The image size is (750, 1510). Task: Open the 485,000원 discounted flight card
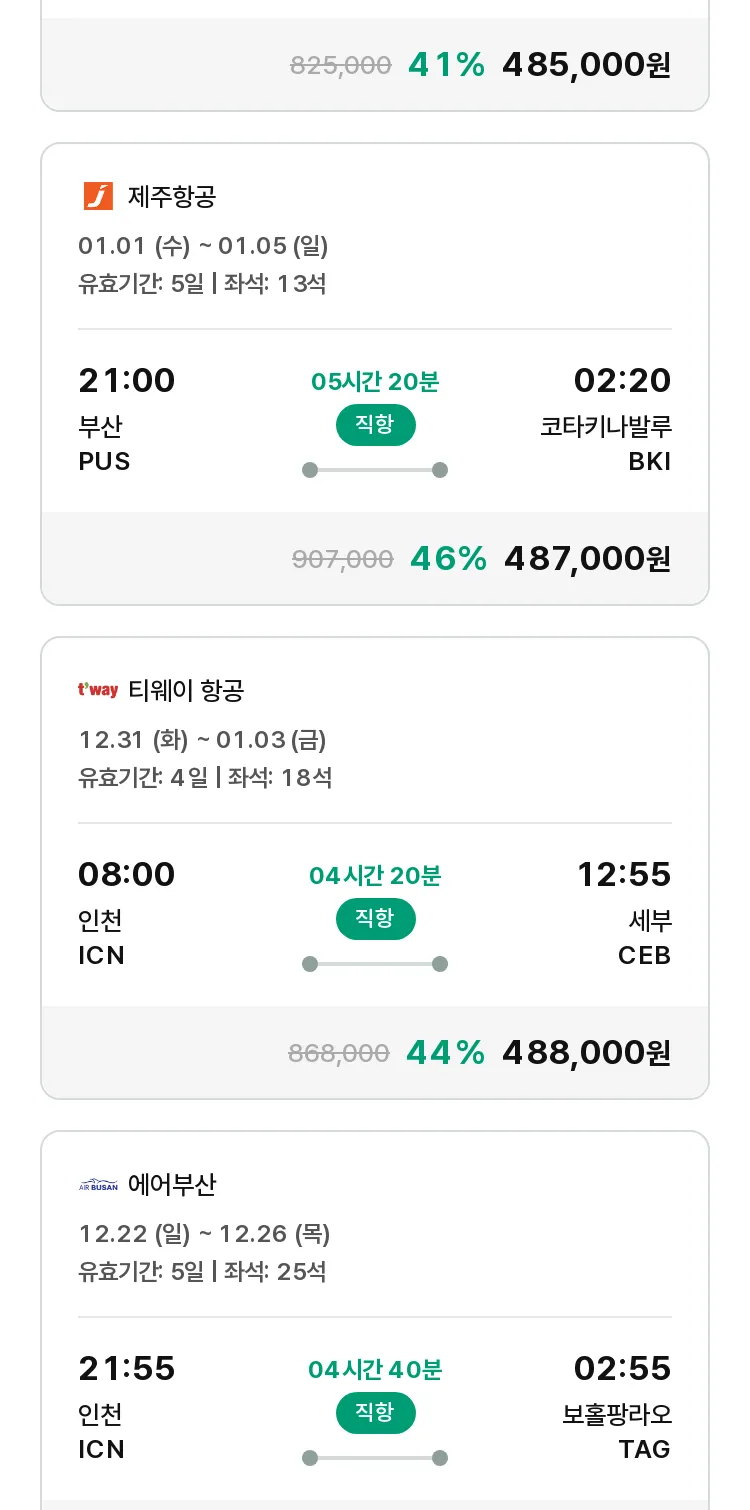pyautogui.click(x=375, y=56)
